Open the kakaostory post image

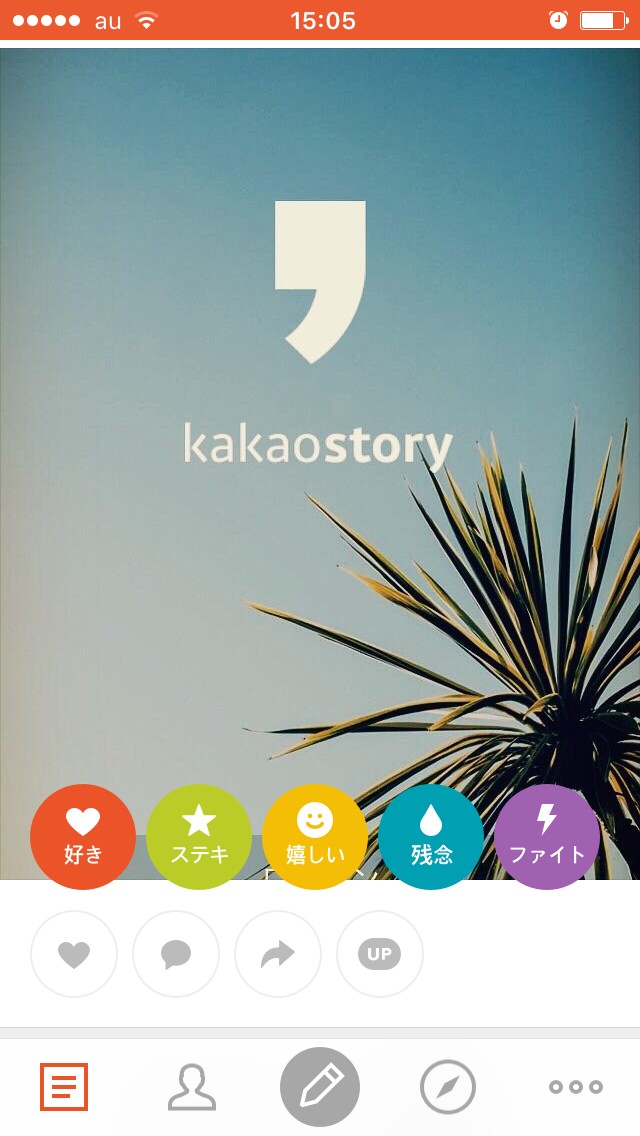pyautogui.click(x=320, y=464)
